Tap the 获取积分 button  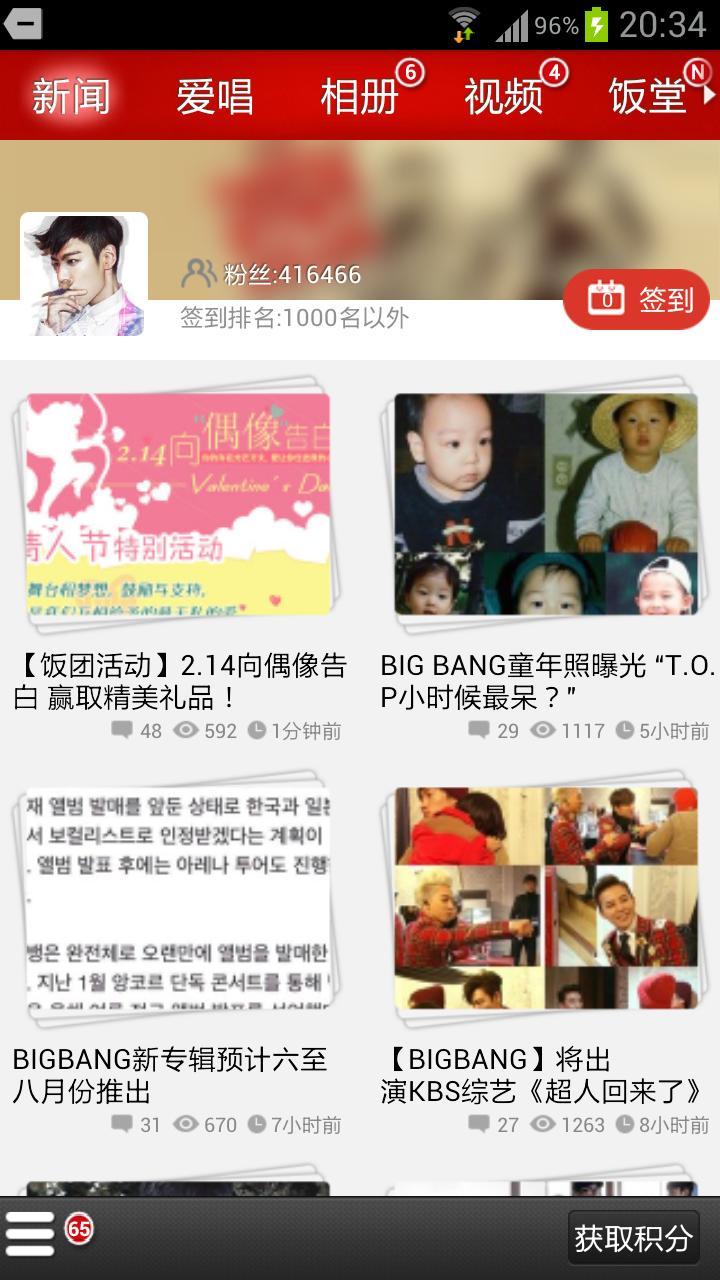click(633, 1238)
